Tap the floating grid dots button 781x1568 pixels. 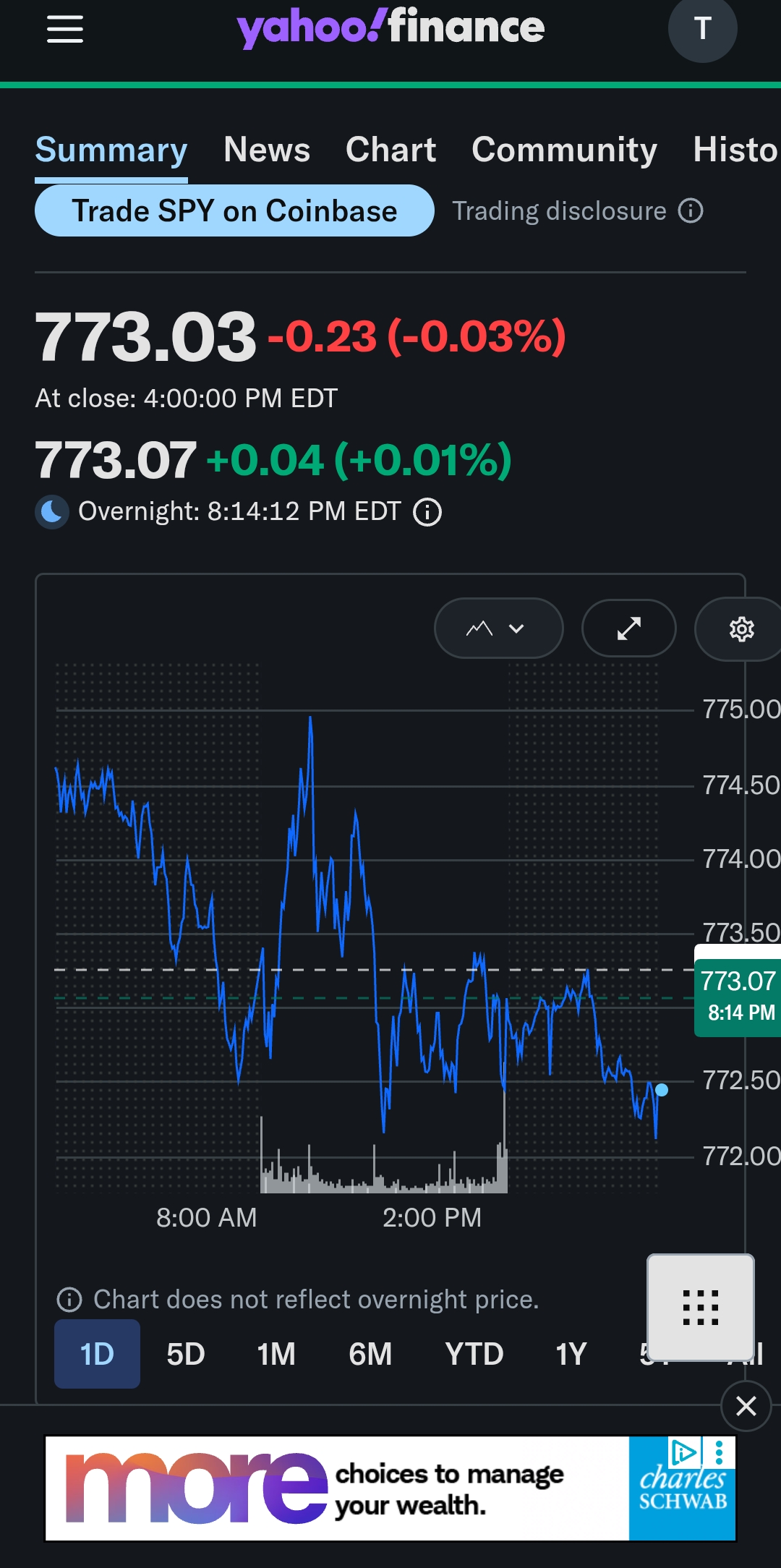coord(701,1307)
